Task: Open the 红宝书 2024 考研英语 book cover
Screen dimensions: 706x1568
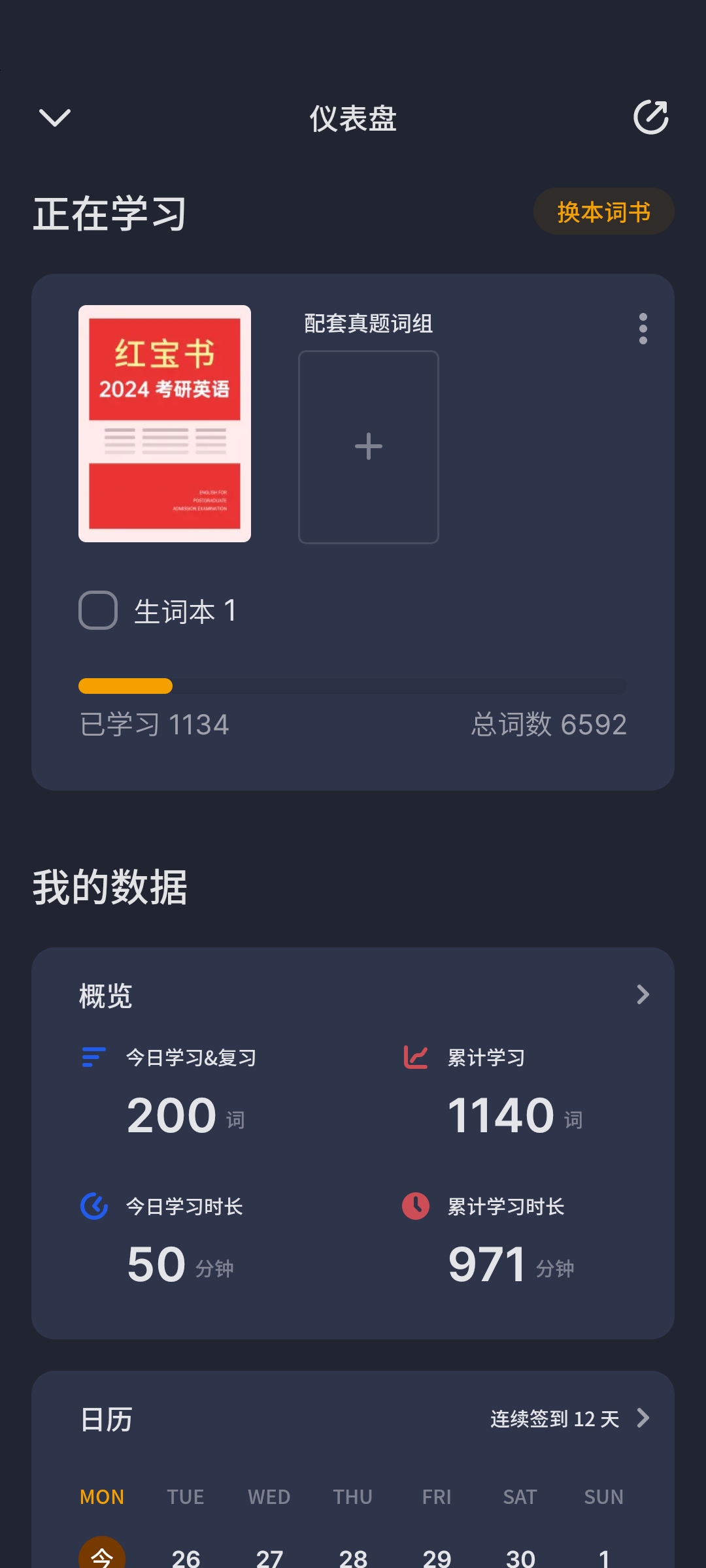Action: click(165, 423)
